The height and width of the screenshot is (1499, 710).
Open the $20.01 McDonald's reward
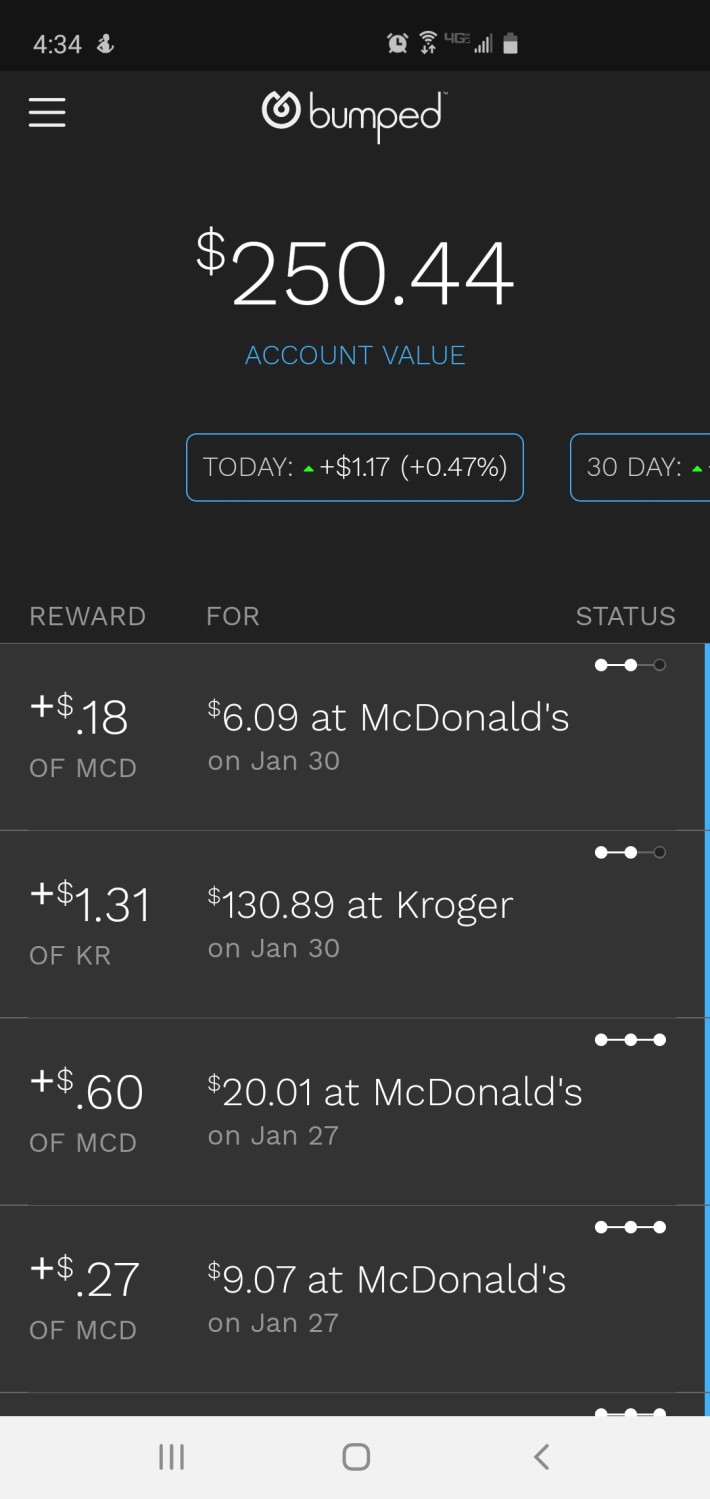(x=352, y=1111)
